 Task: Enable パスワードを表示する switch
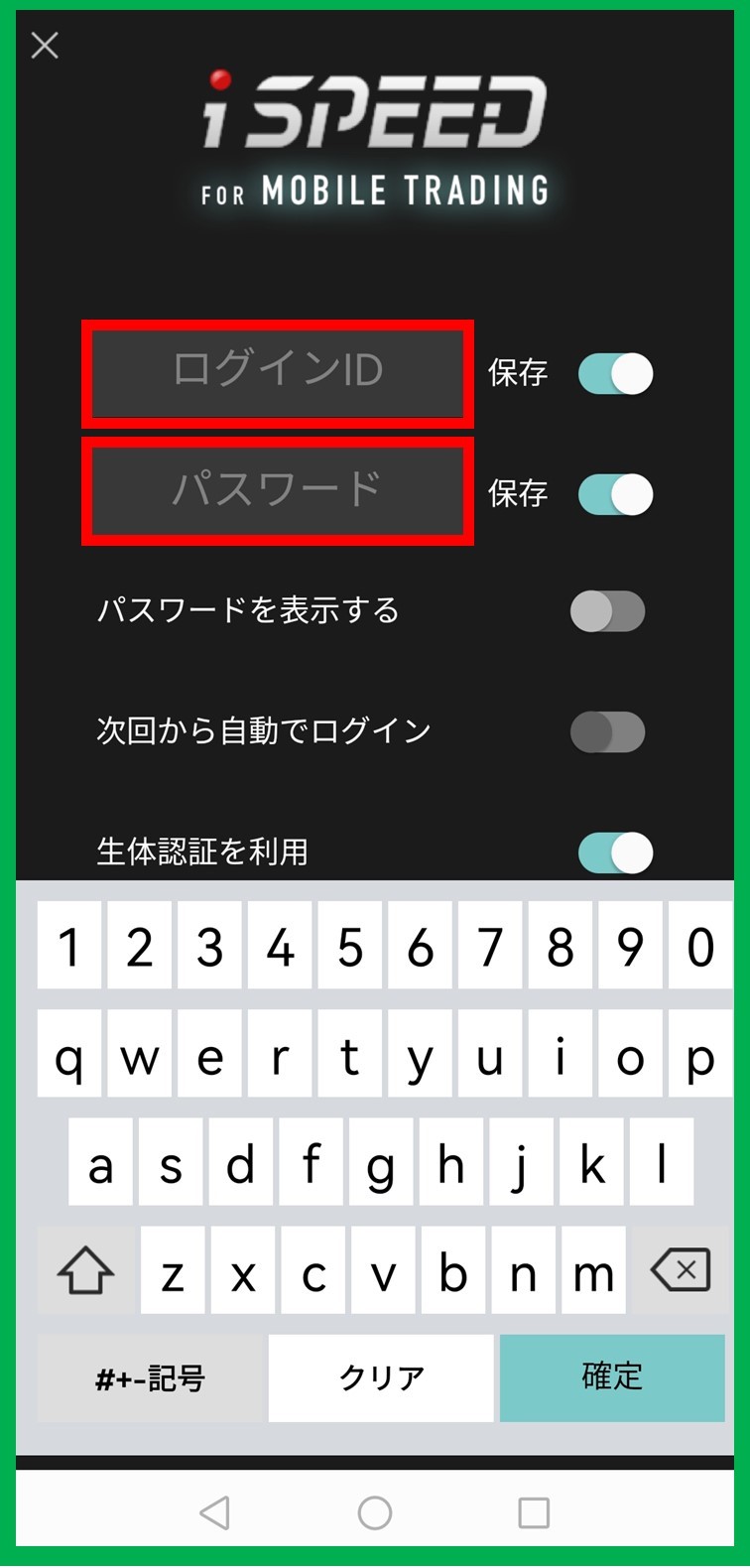pyautogui.click(x=607, y=612)
